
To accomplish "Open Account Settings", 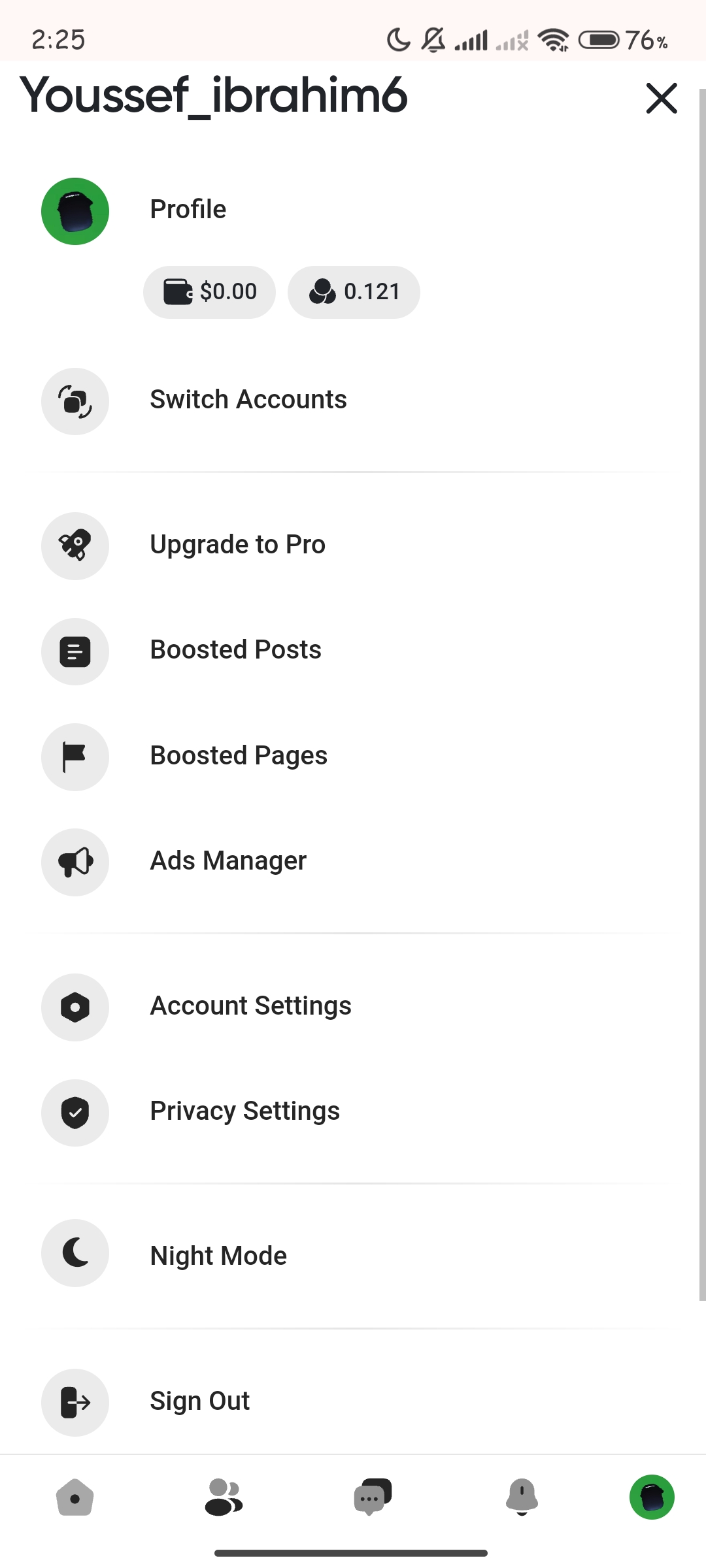I will click(353, 1007).
